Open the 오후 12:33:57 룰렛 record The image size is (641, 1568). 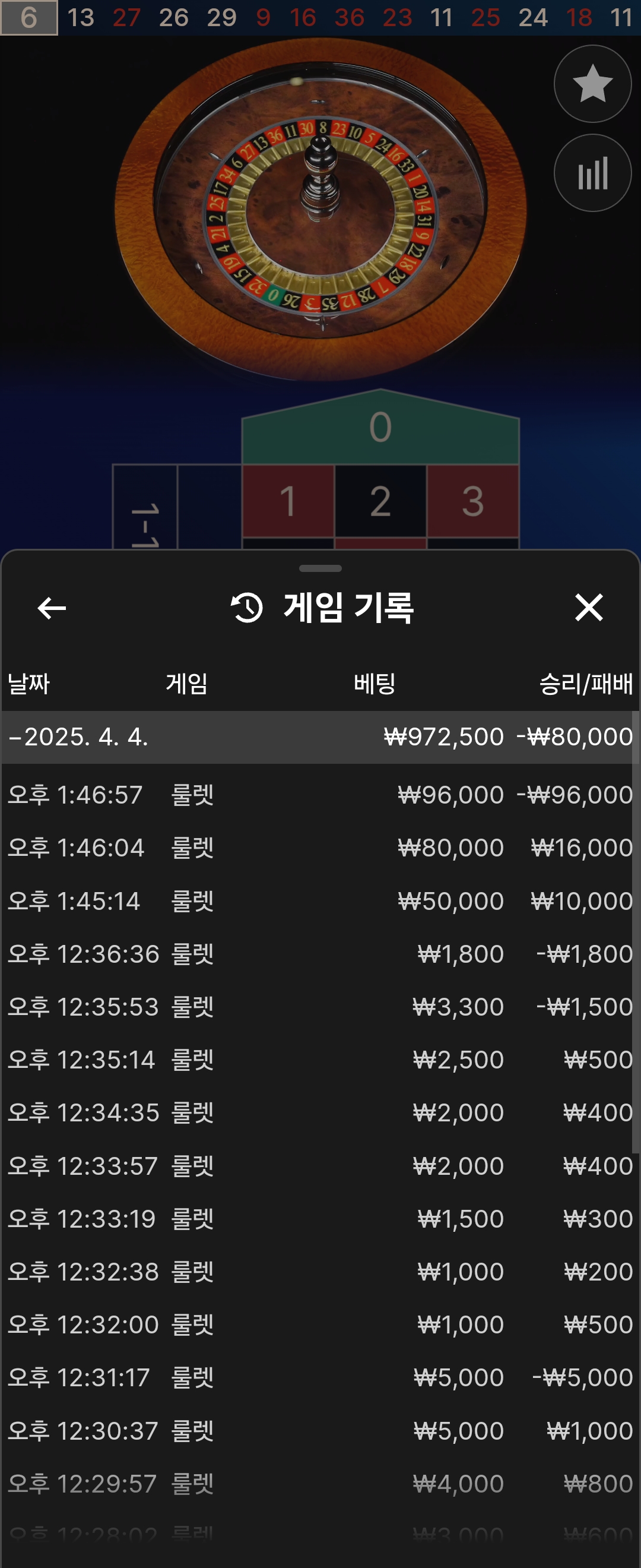click(320, 1166)
